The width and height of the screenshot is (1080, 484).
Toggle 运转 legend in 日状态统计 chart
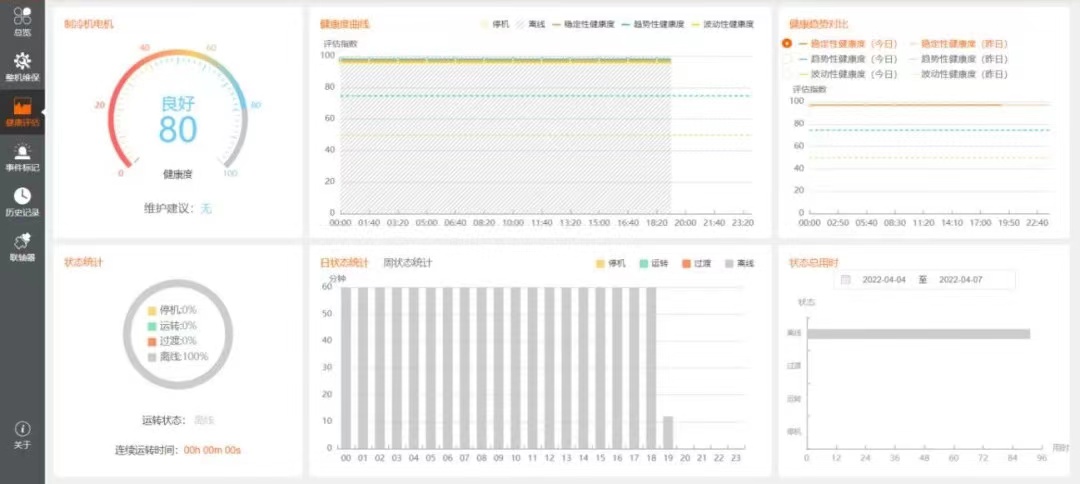click(x=652, y=263)
